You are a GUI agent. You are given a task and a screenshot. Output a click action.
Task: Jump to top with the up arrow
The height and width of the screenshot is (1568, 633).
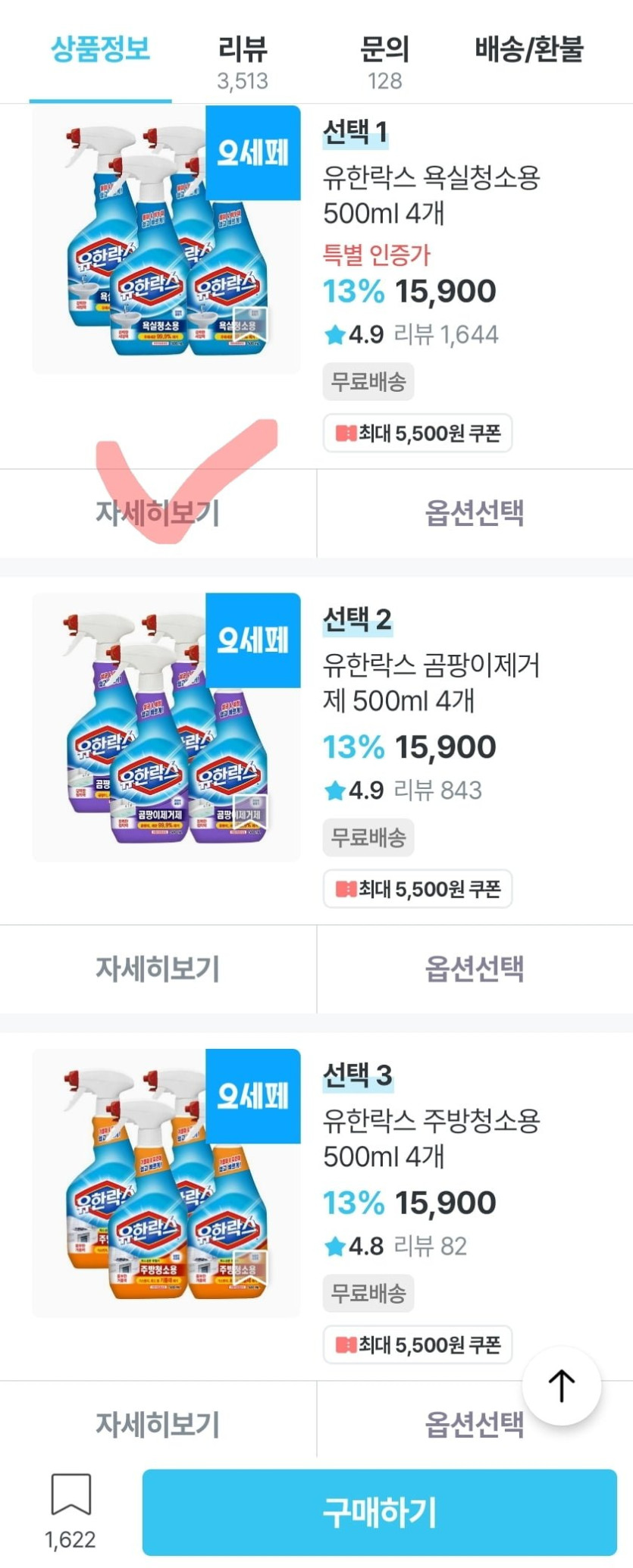click(562, 1385)
